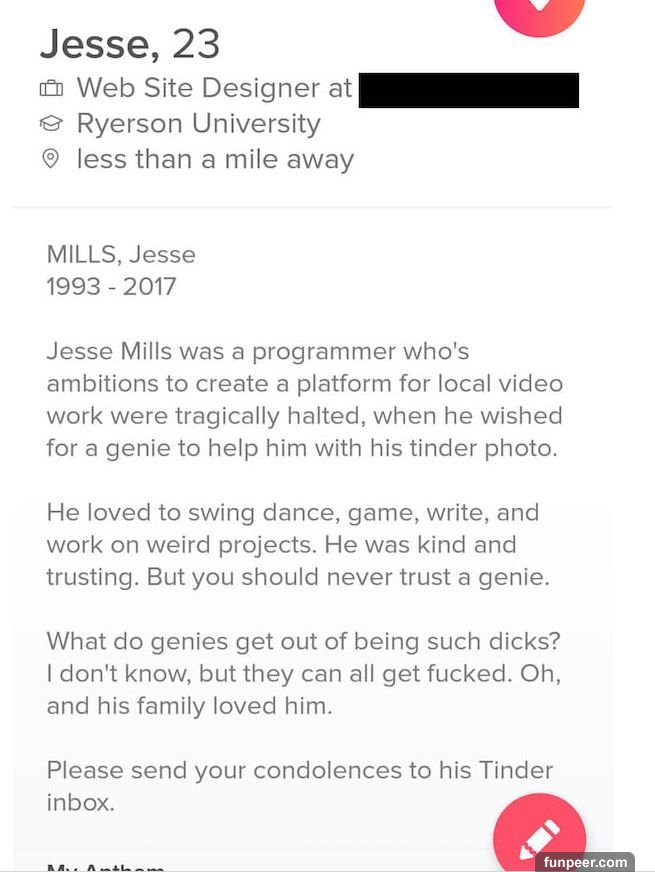
Task: Tap the pencil edit profile button
Action: point(539,836)
